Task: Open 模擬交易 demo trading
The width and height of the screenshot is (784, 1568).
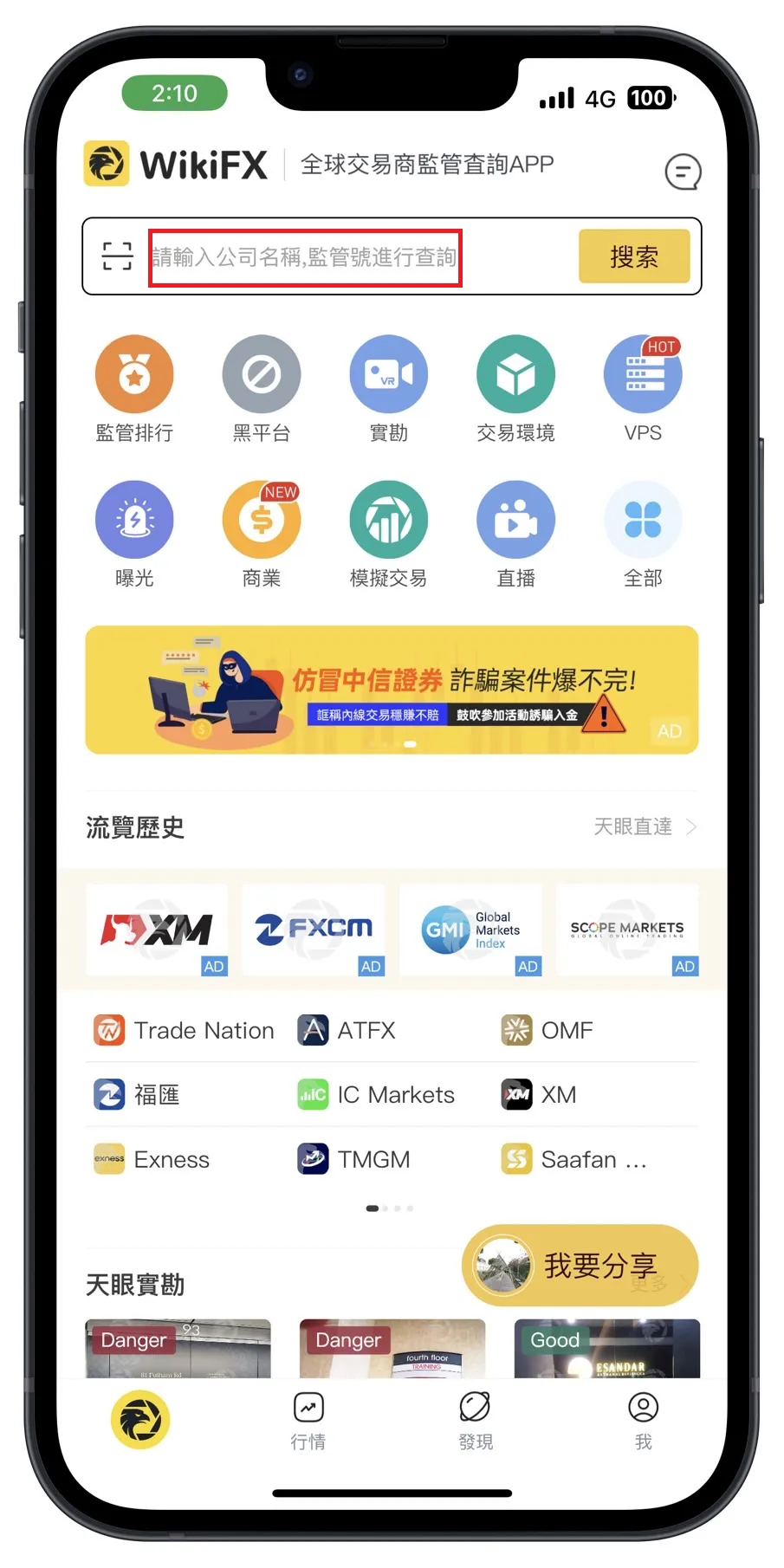Action: coord(388,535)
